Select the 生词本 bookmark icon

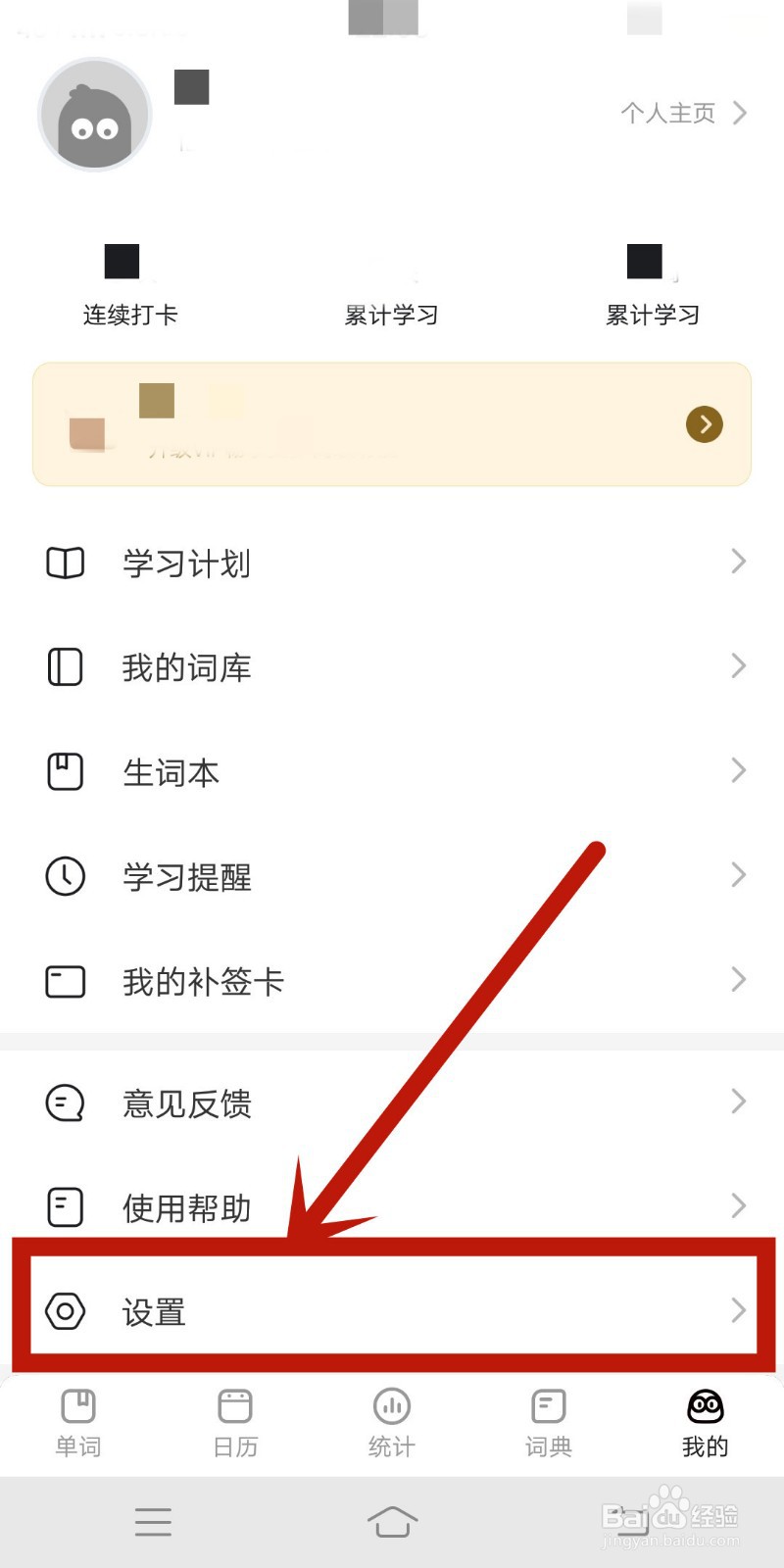64,771
